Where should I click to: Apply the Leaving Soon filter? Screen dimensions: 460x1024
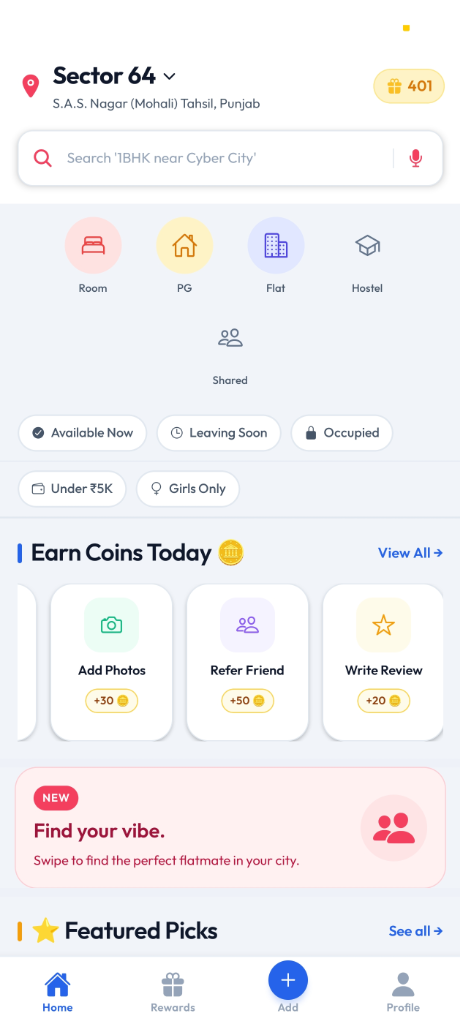pos(219,433)
